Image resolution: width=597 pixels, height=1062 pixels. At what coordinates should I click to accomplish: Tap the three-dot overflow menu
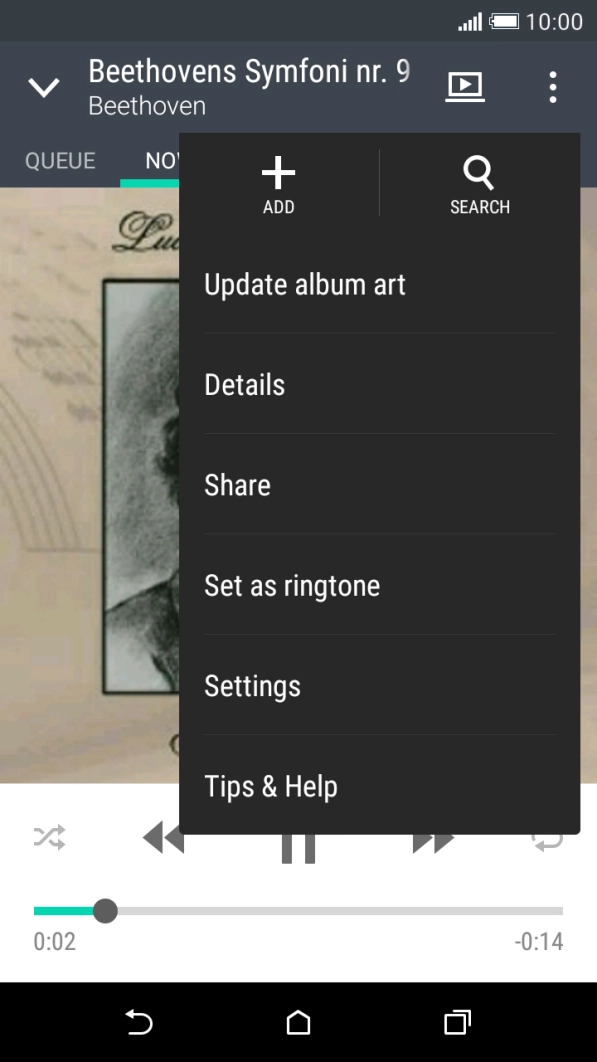click(553, 87)
